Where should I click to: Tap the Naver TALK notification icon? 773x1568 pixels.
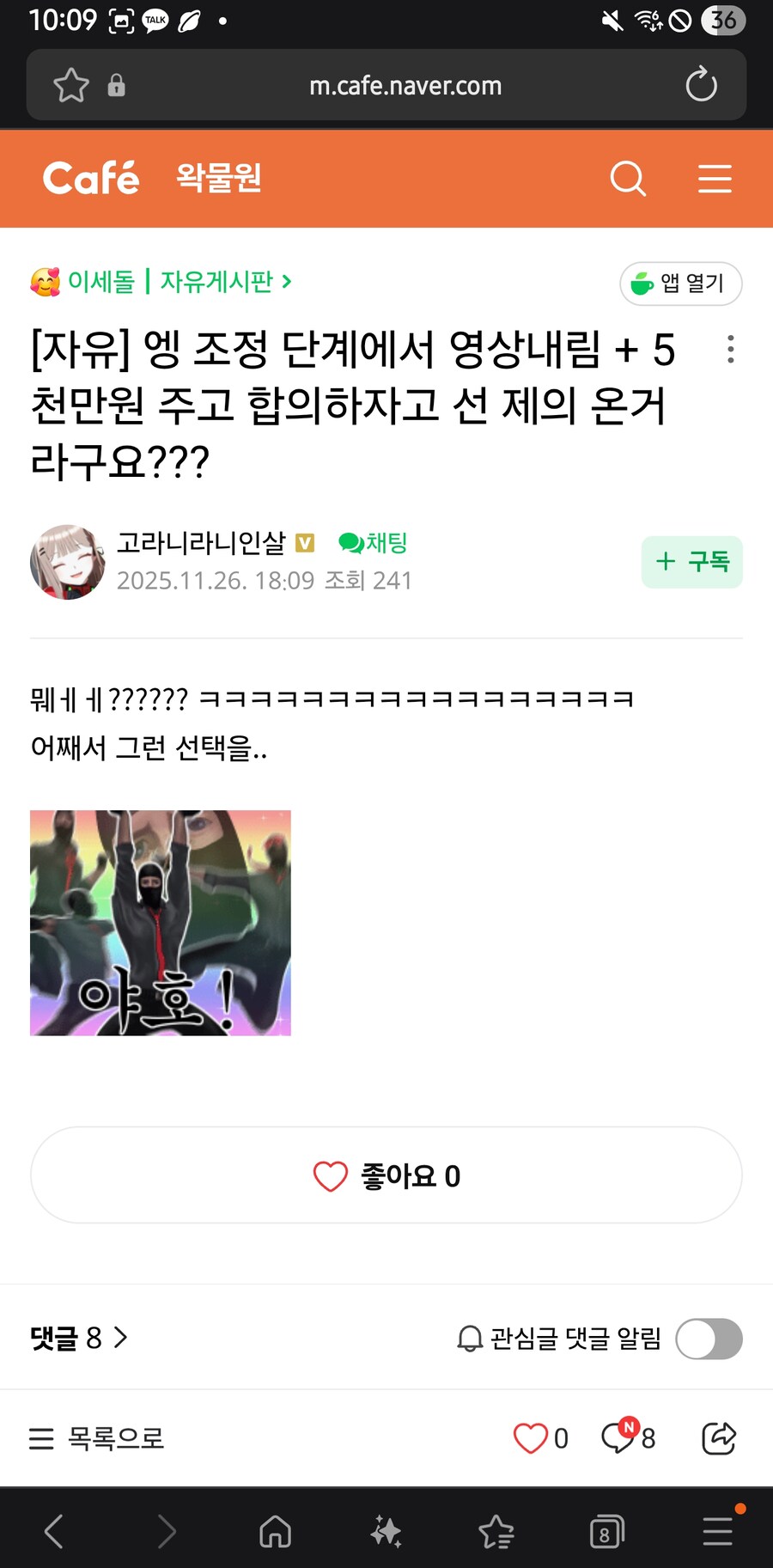click(155, 20)
